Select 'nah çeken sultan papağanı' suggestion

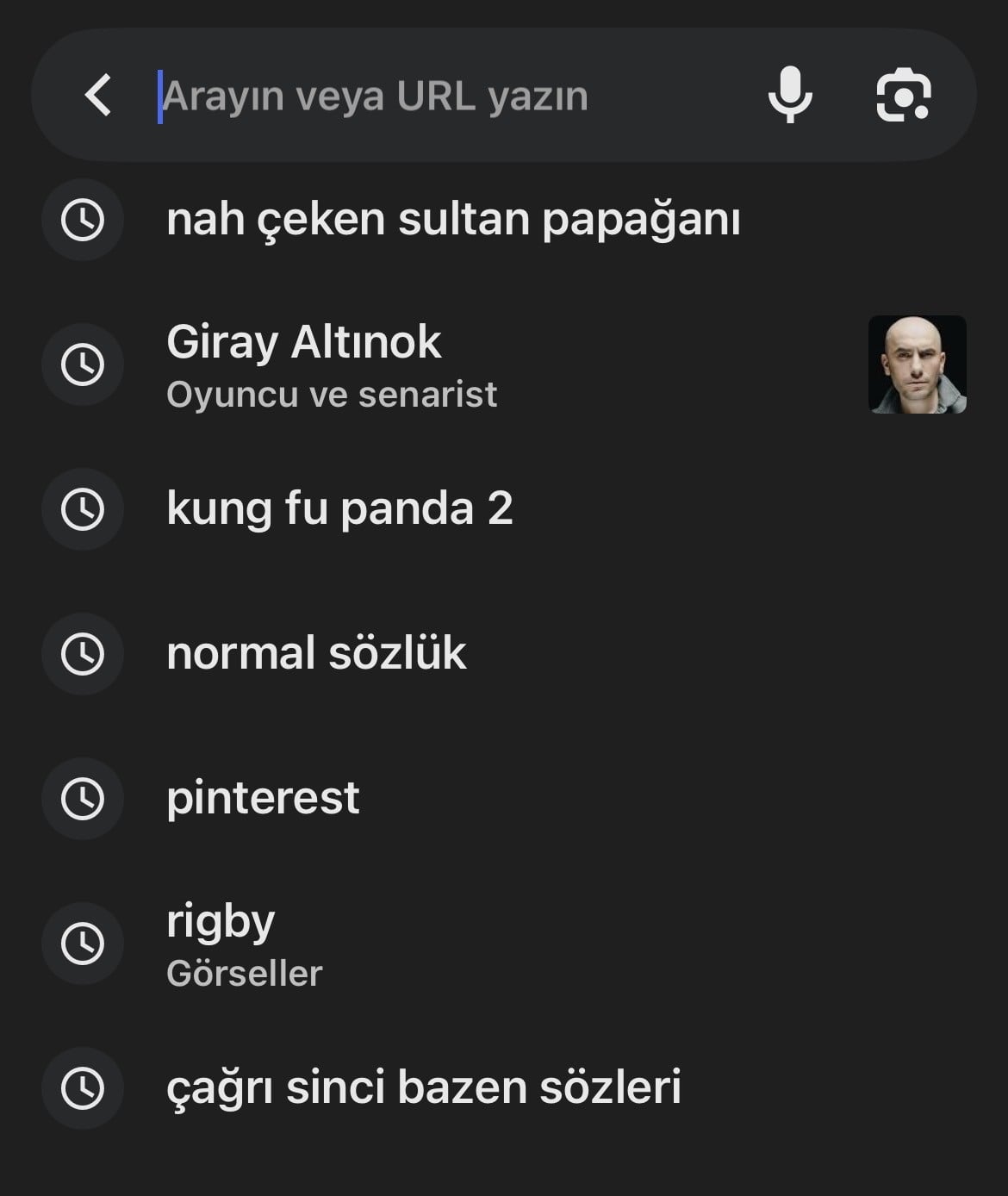[x=453, y=220]
